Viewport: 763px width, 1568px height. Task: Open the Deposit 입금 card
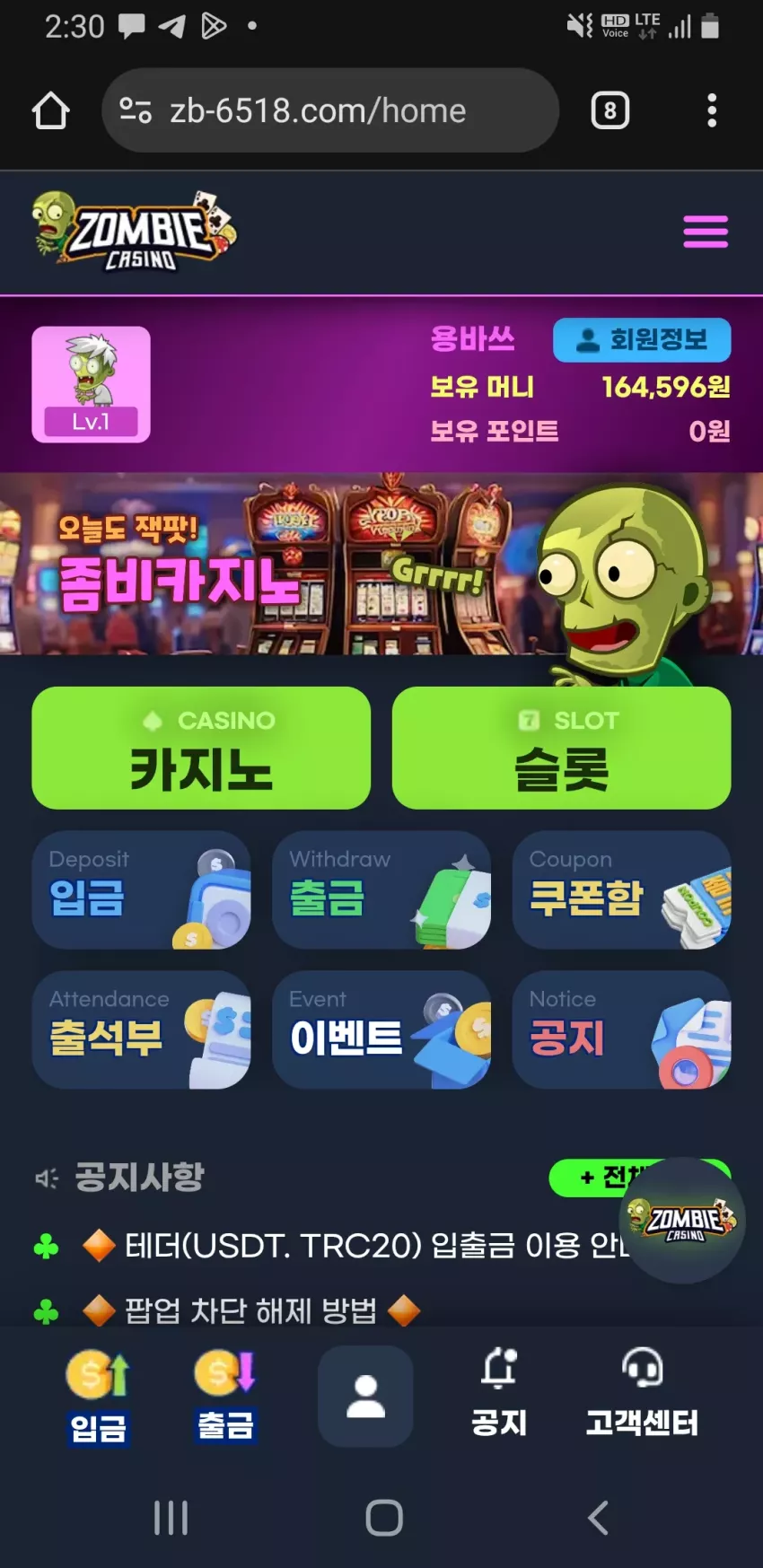click(141, 889)
